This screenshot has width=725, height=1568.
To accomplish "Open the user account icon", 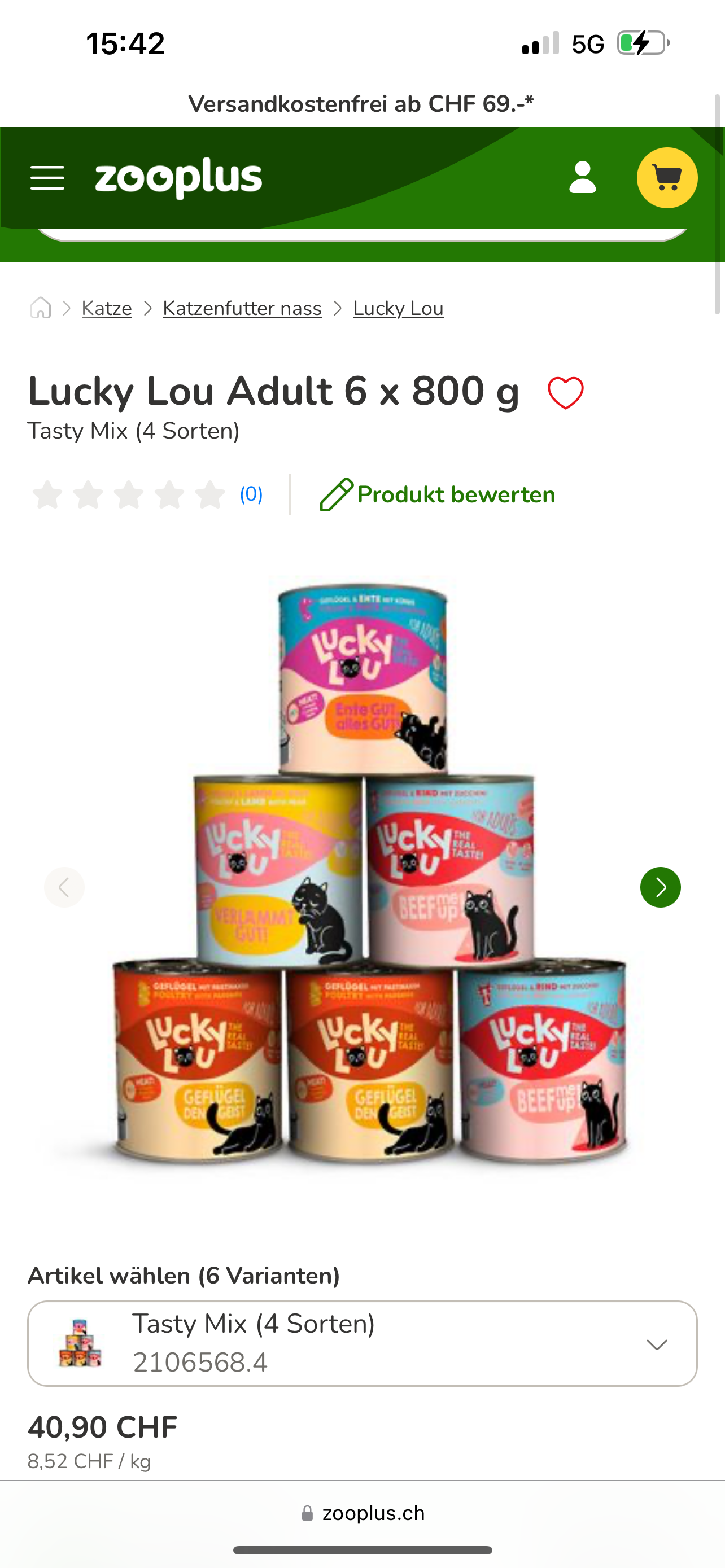I will [x=583, y=178].
